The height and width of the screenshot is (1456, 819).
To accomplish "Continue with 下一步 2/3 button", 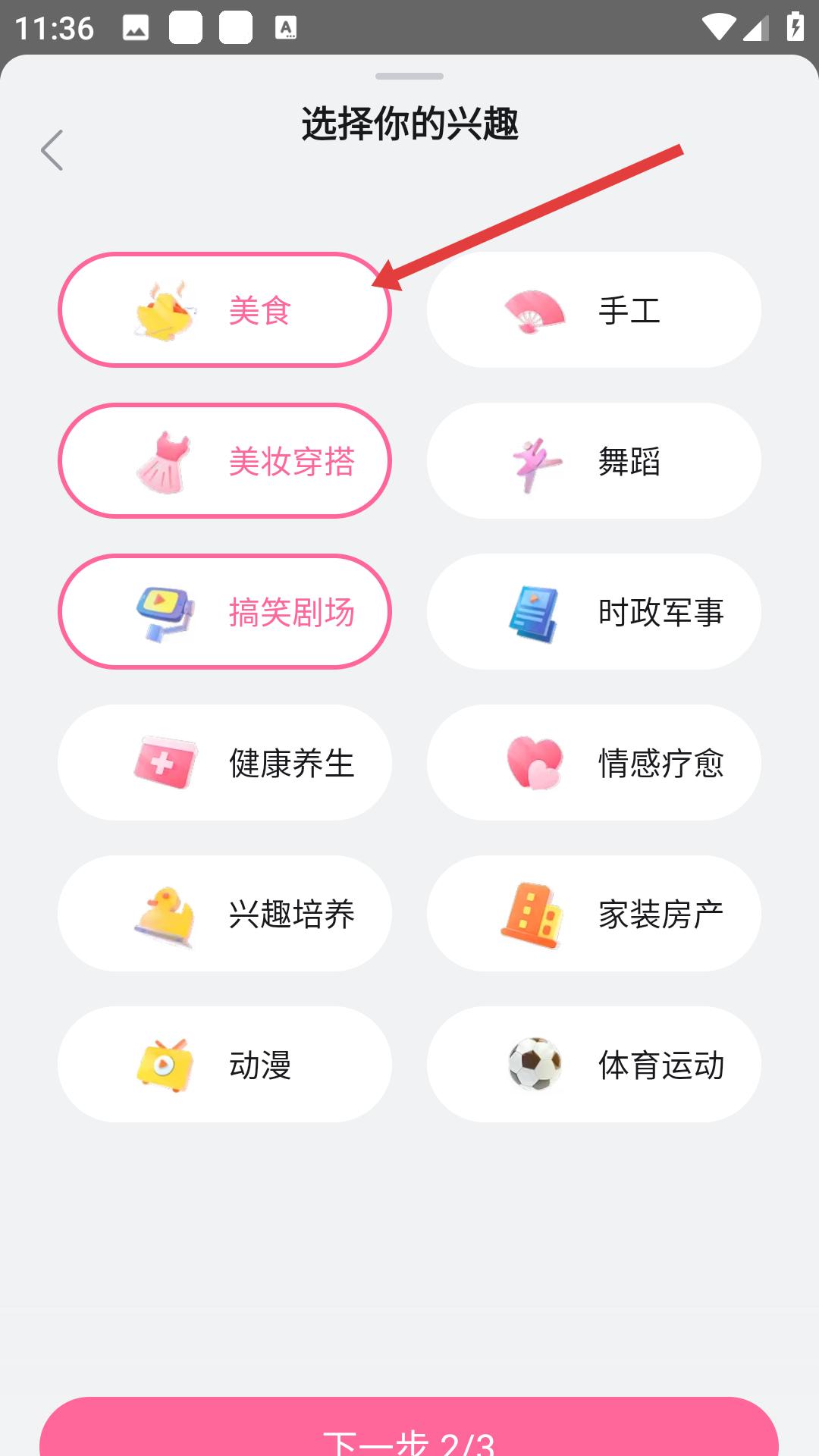I will 409,1427.
